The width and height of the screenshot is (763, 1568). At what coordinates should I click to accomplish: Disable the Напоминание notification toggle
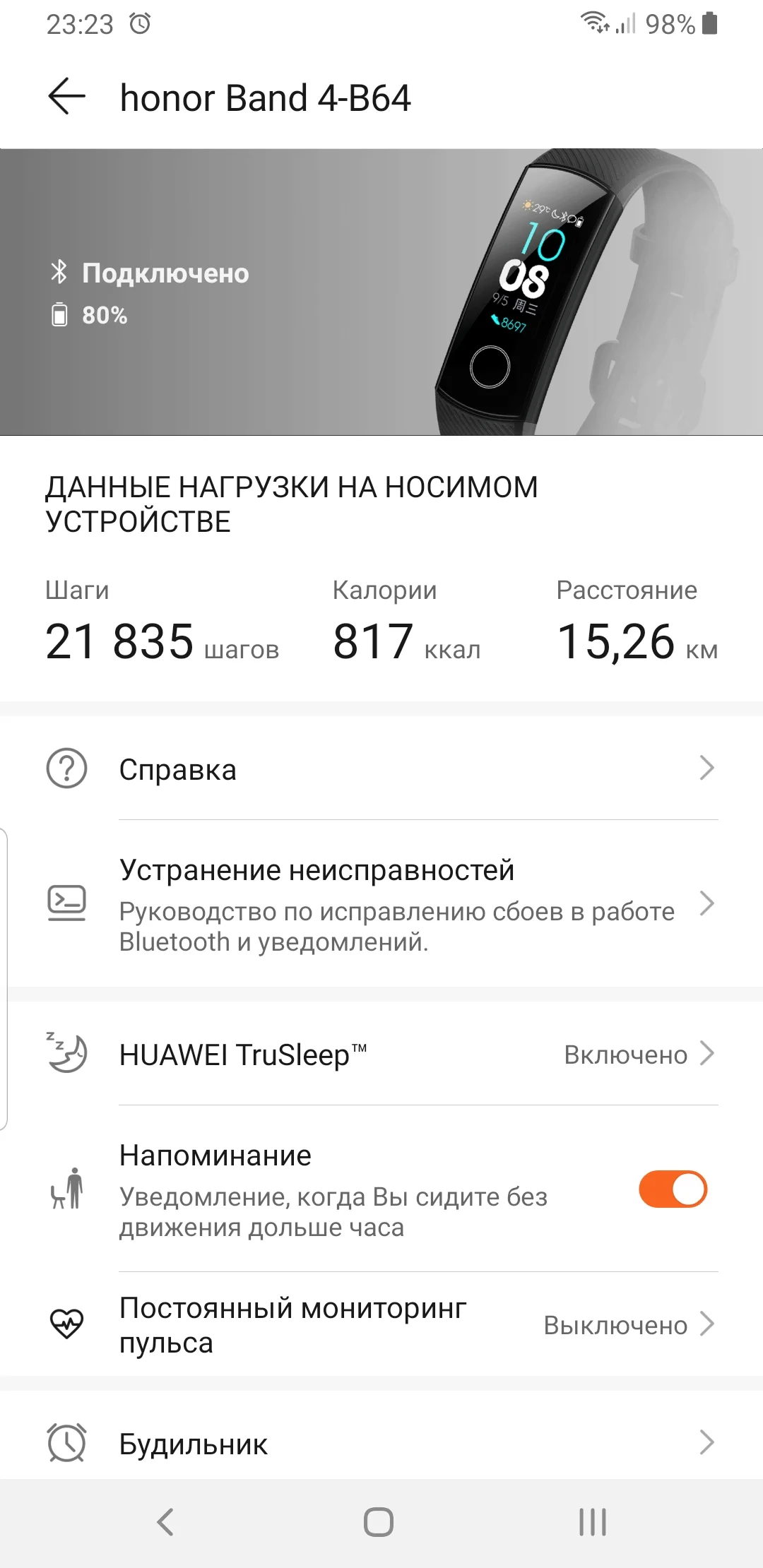coord(670,1189)
